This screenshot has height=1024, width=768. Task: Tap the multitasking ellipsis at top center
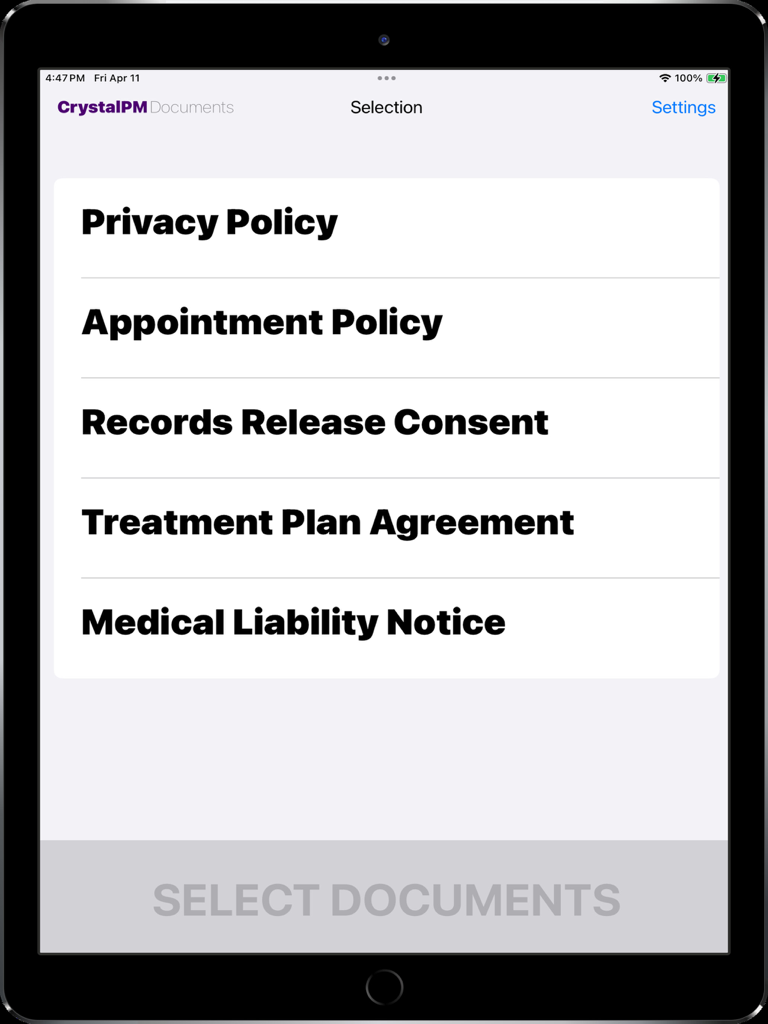coord(386,78)
